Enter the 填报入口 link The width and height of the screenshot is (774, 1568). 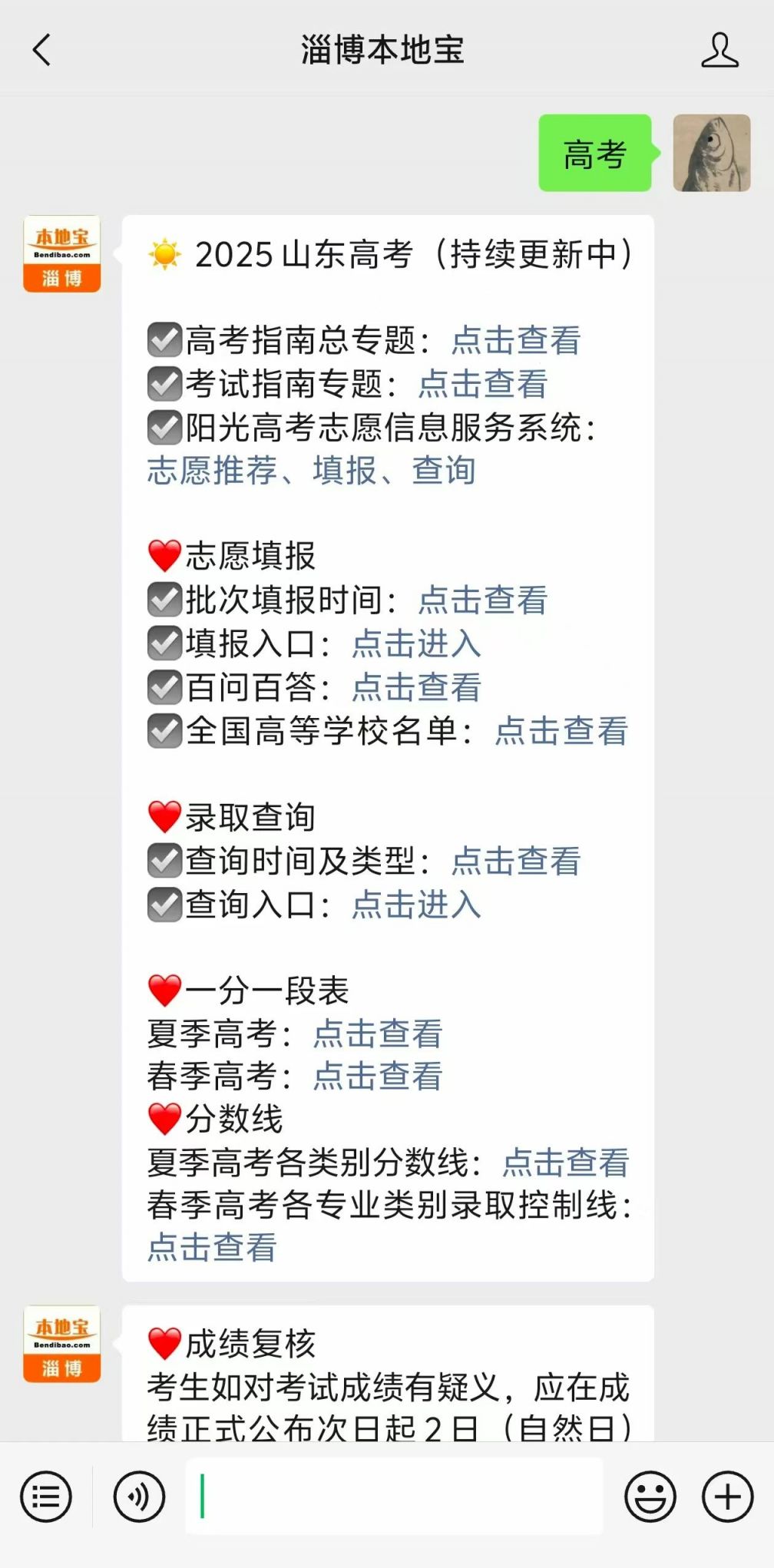[x=416, y=643]
